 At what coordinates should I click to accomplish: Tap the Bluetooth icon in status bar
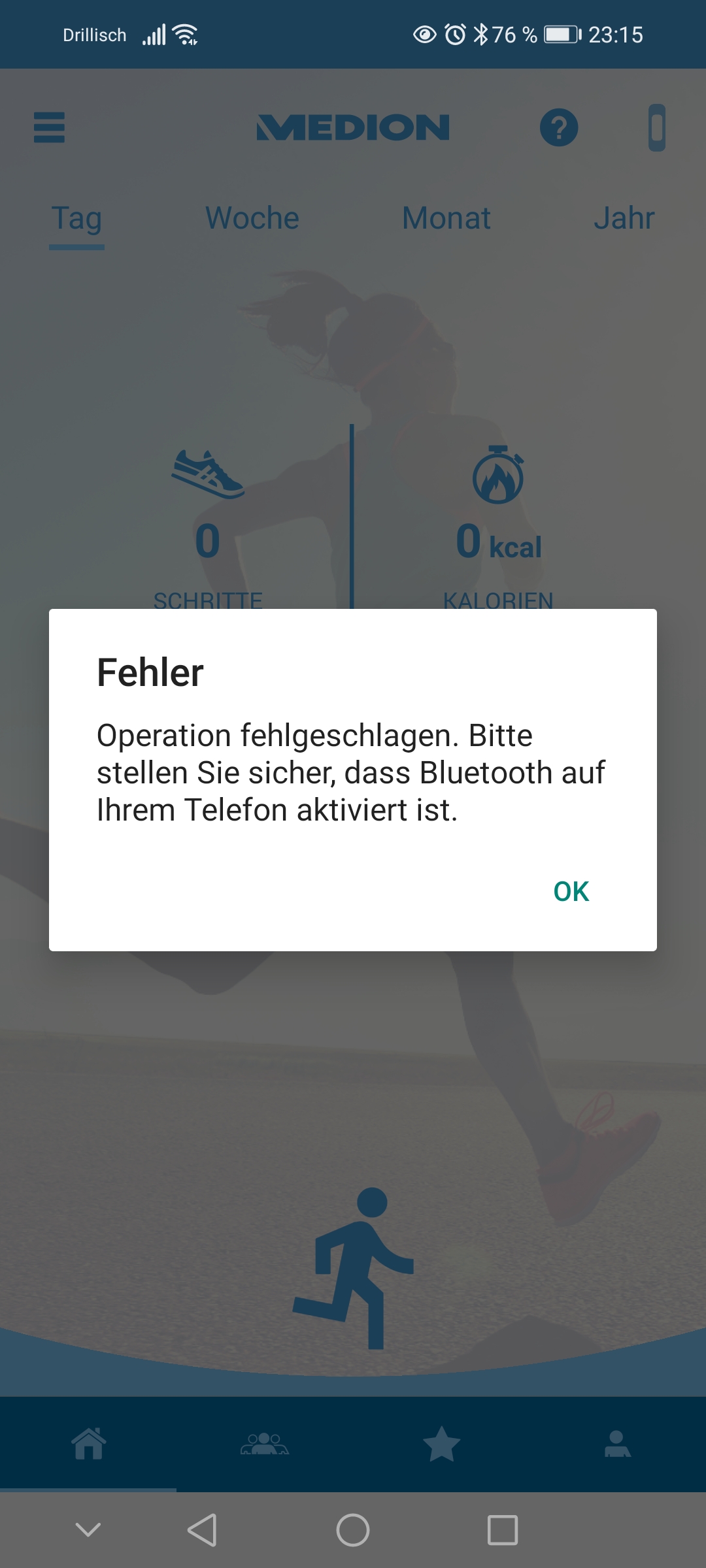[482, 35]
